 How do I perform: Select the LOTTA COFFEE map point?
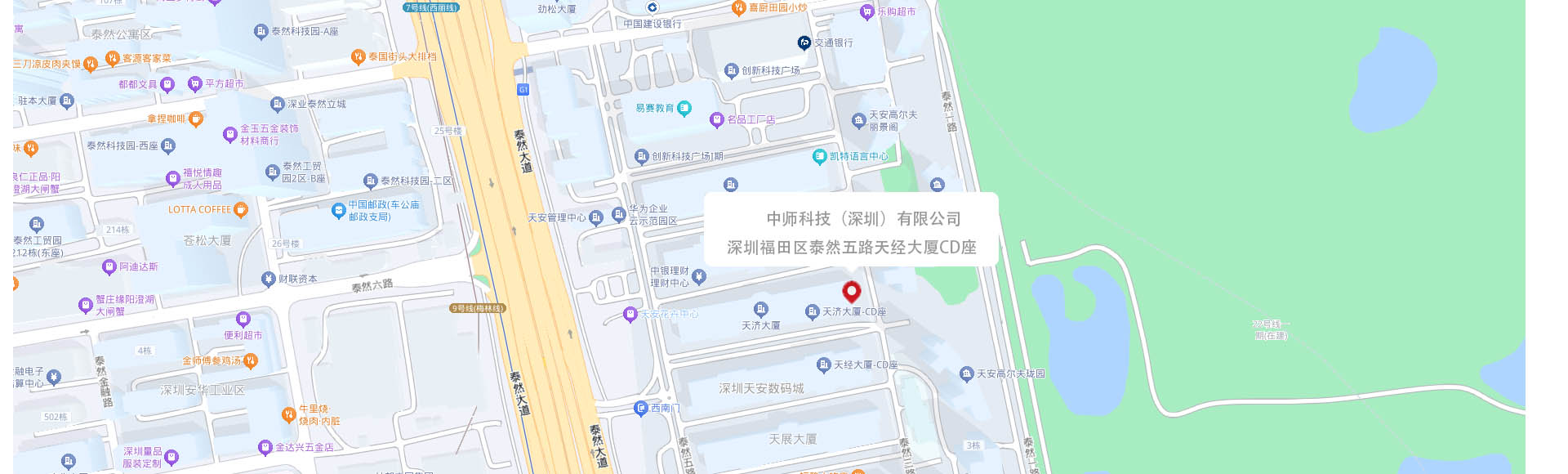(x=240, y=210)
